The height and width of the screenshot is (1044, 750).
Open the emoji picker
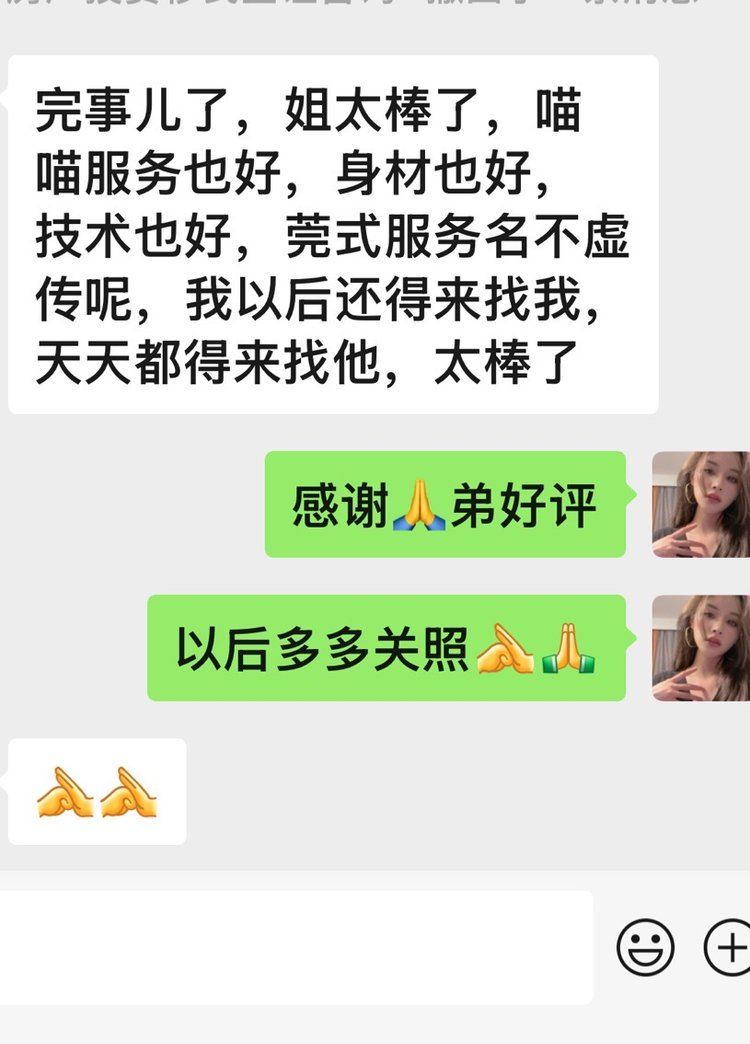(x=645, y=947)
